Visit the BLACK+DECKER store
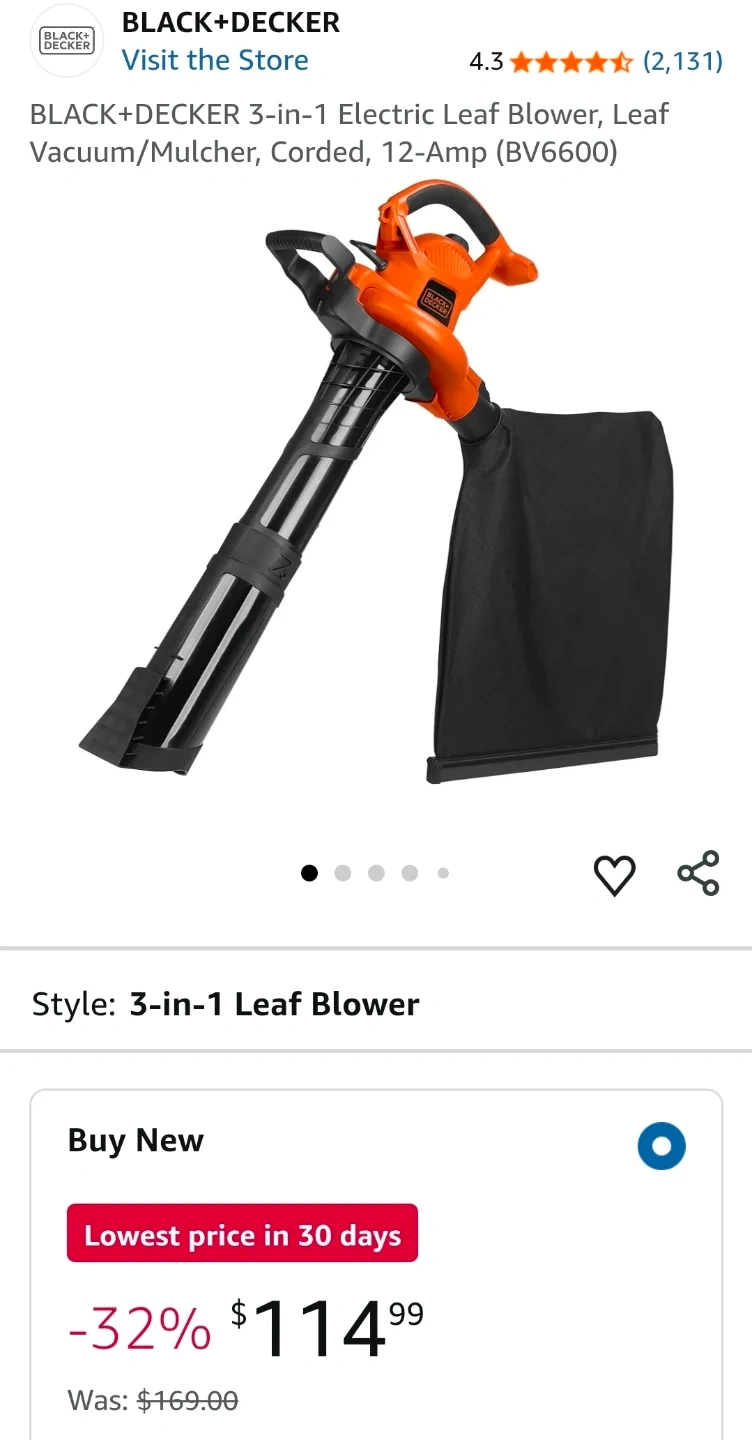 tap(215, 60)
